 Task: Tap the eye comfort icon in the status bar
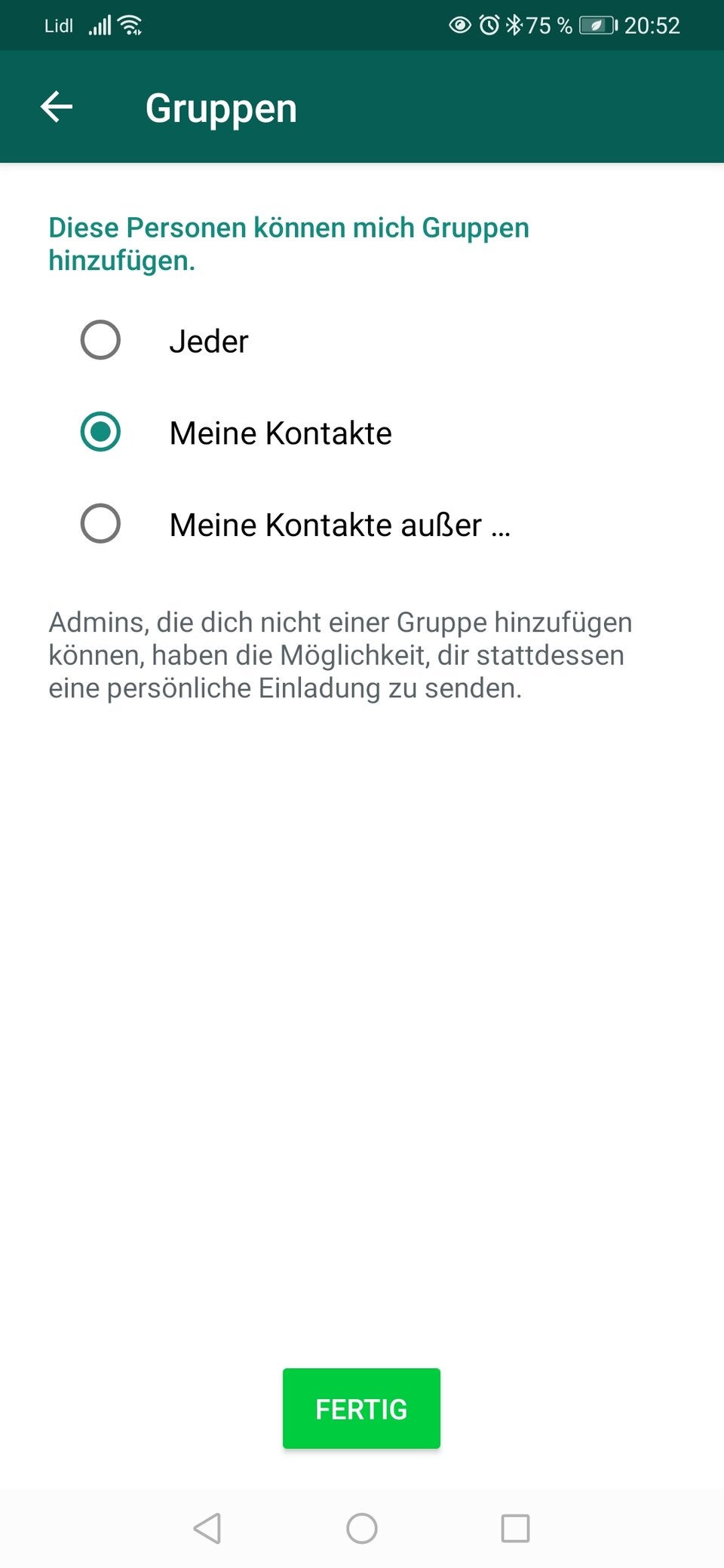click(x=459, y=25)
